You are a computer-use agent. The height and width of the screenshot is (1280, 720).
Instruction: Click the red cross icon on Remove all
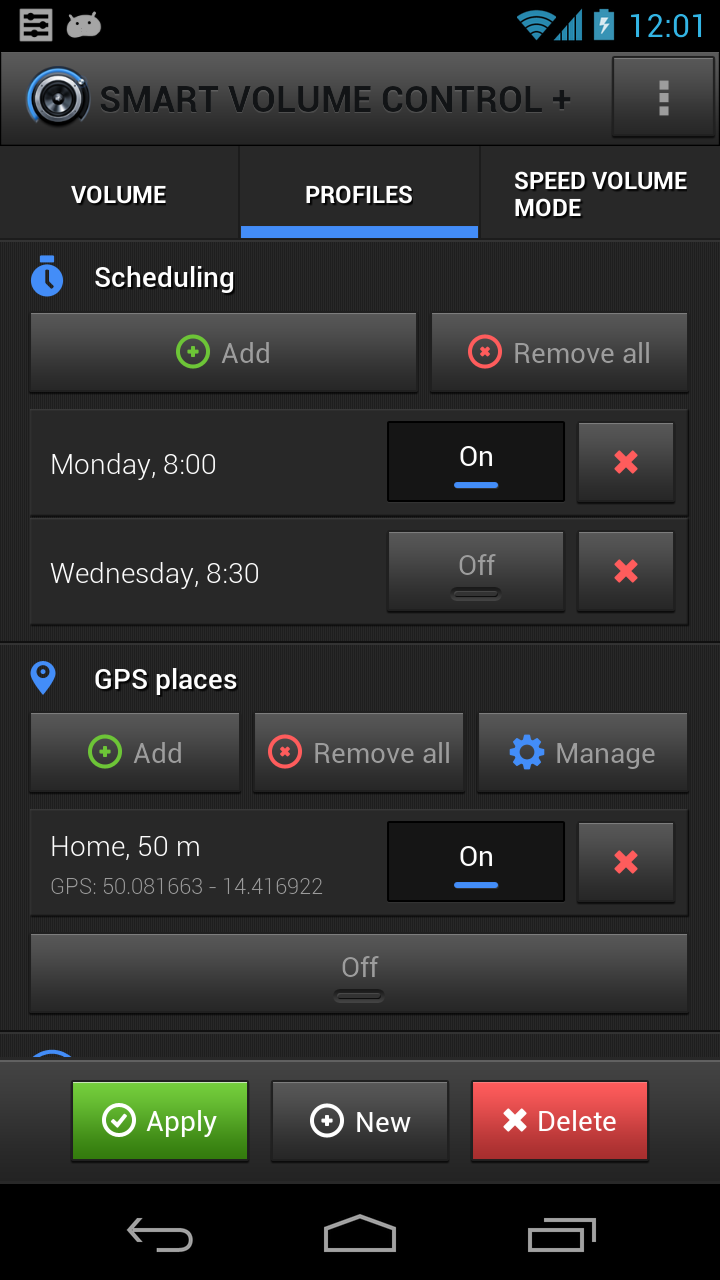pos(485,352)
